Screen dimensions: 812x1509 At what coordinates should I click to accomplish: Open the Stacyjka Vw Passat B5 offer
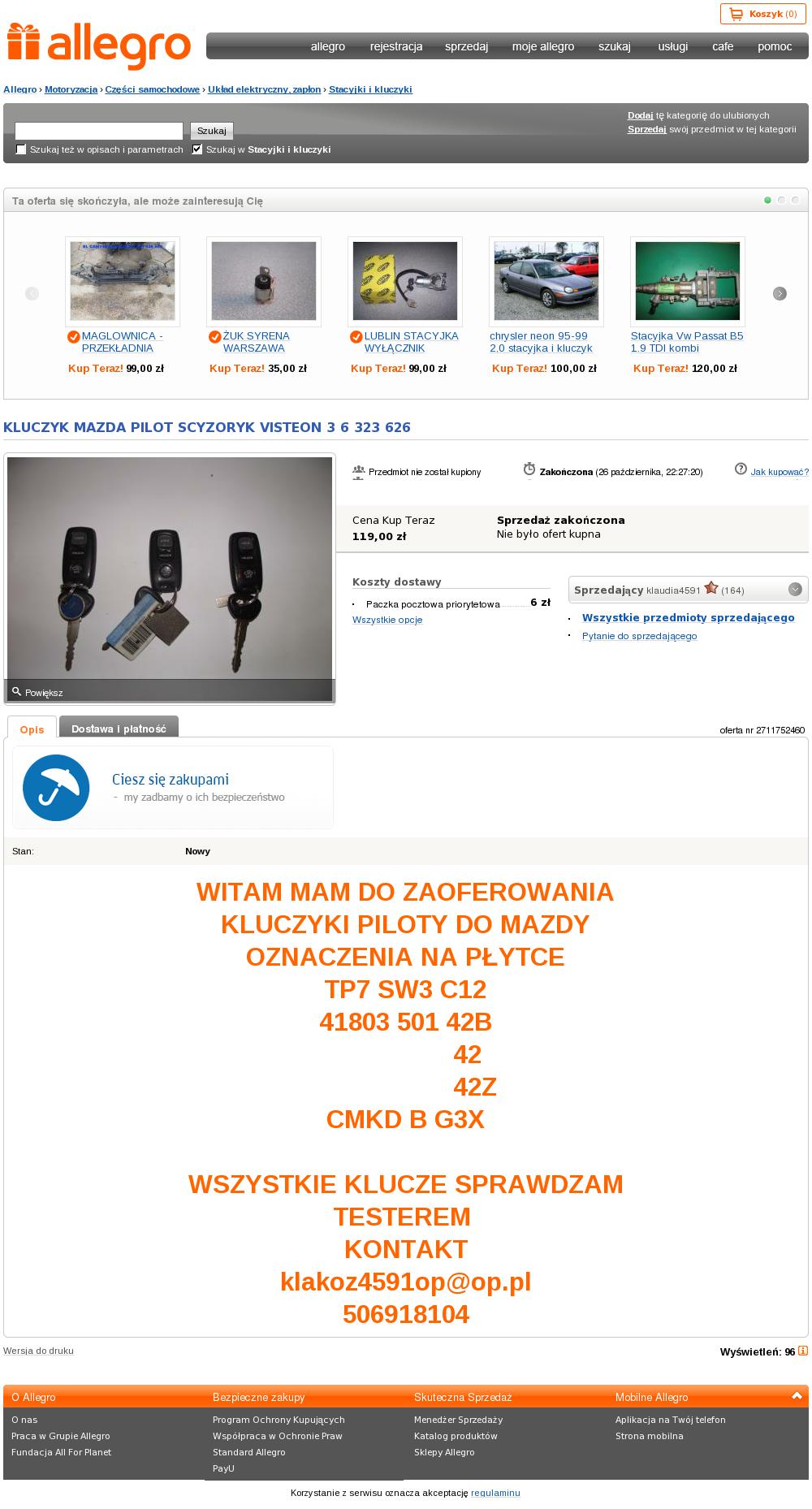[x=687, y=342]
